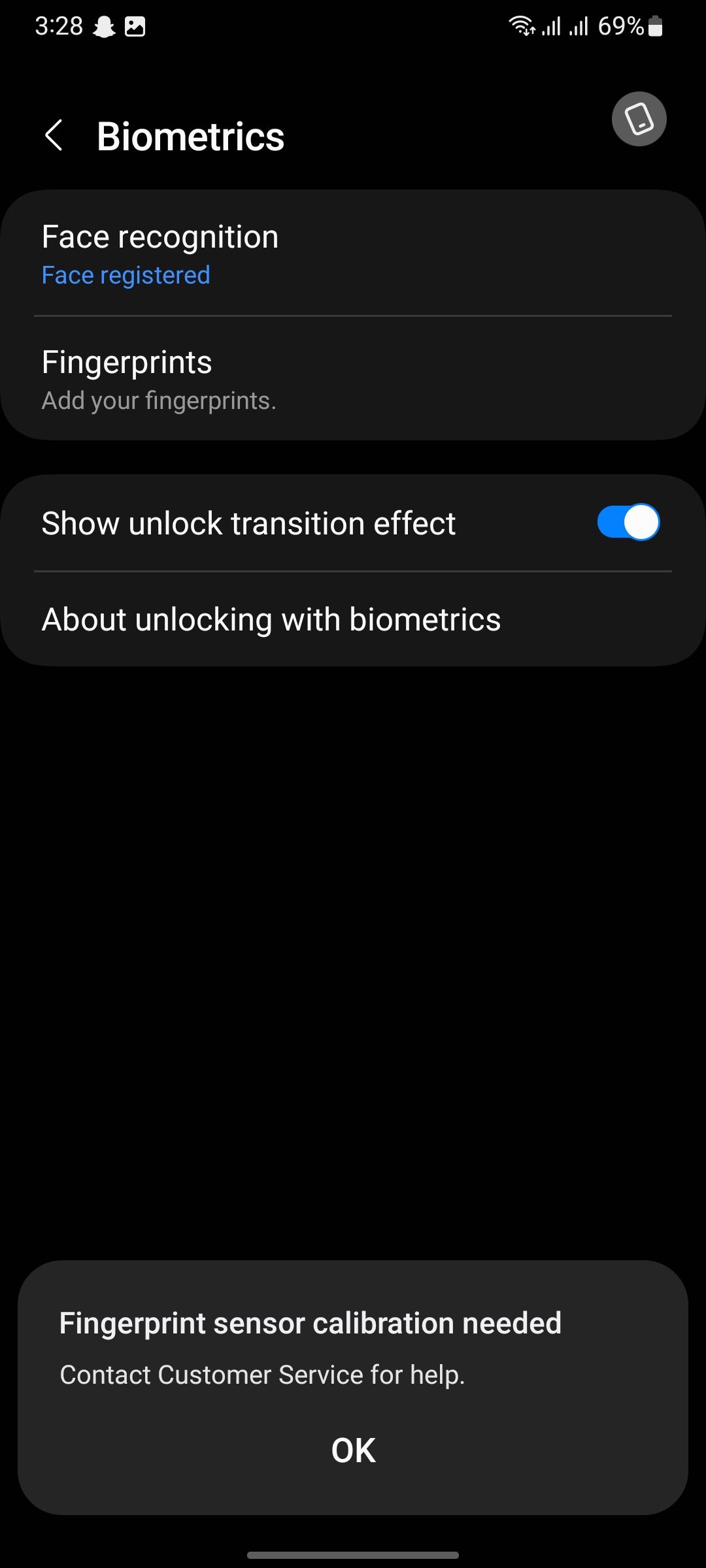The height and width of the screenshot is (1568, 706).
Task: Open About unlocking with biometrics
Action: (353, 619)
